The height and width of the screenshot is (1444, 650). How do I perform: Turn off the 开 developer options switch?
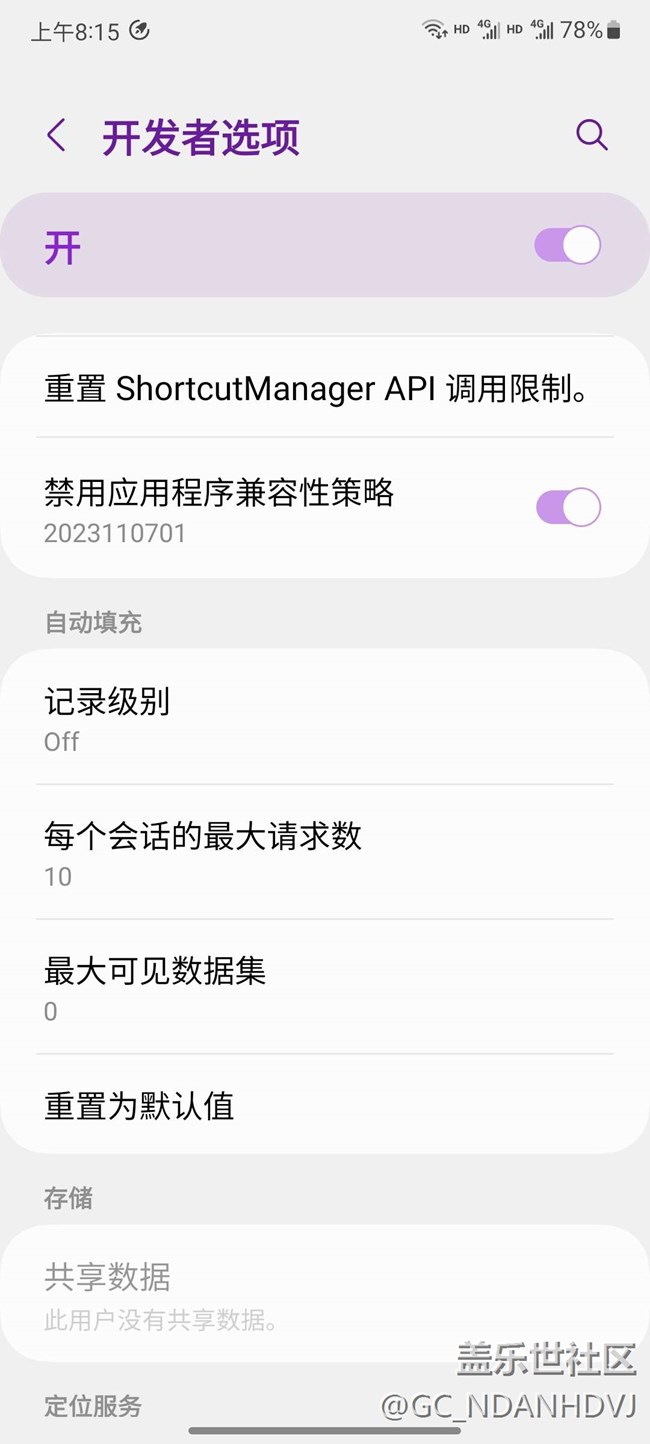[x=567, y=245]
